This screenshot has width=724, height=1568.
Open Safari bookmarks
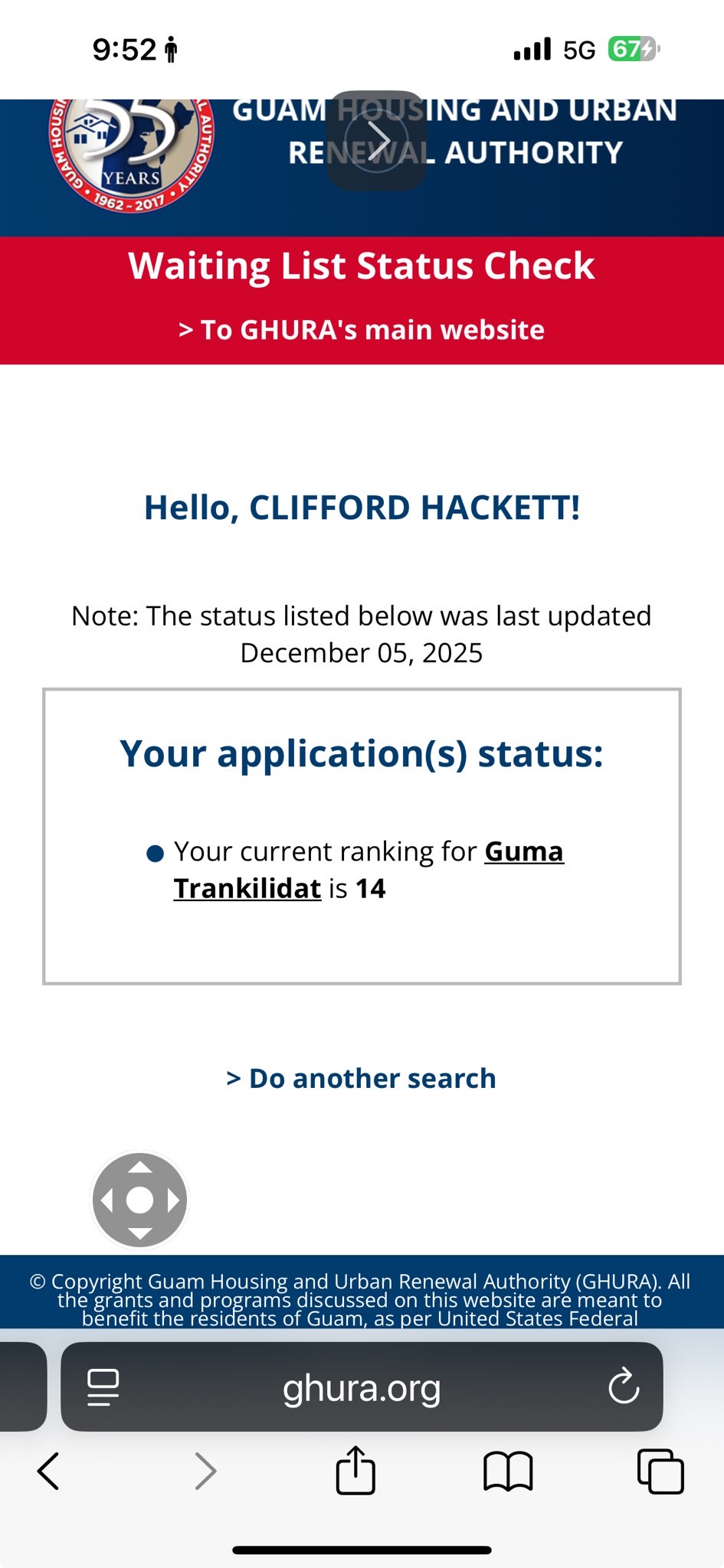pos(508,1471)
